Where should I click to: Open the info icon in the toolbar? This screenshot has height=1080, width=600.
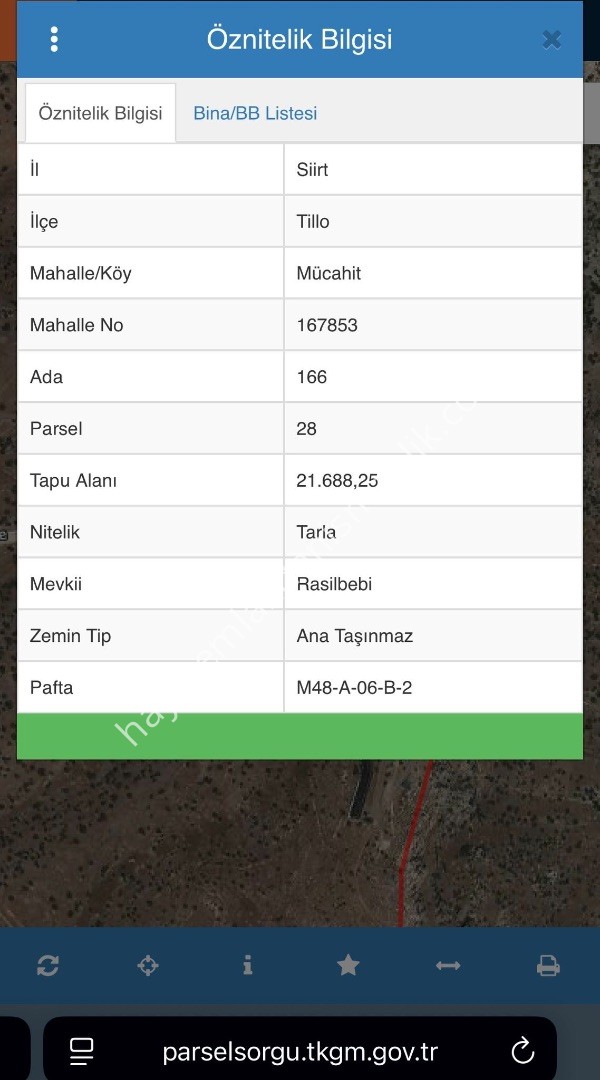pos(248,965)
